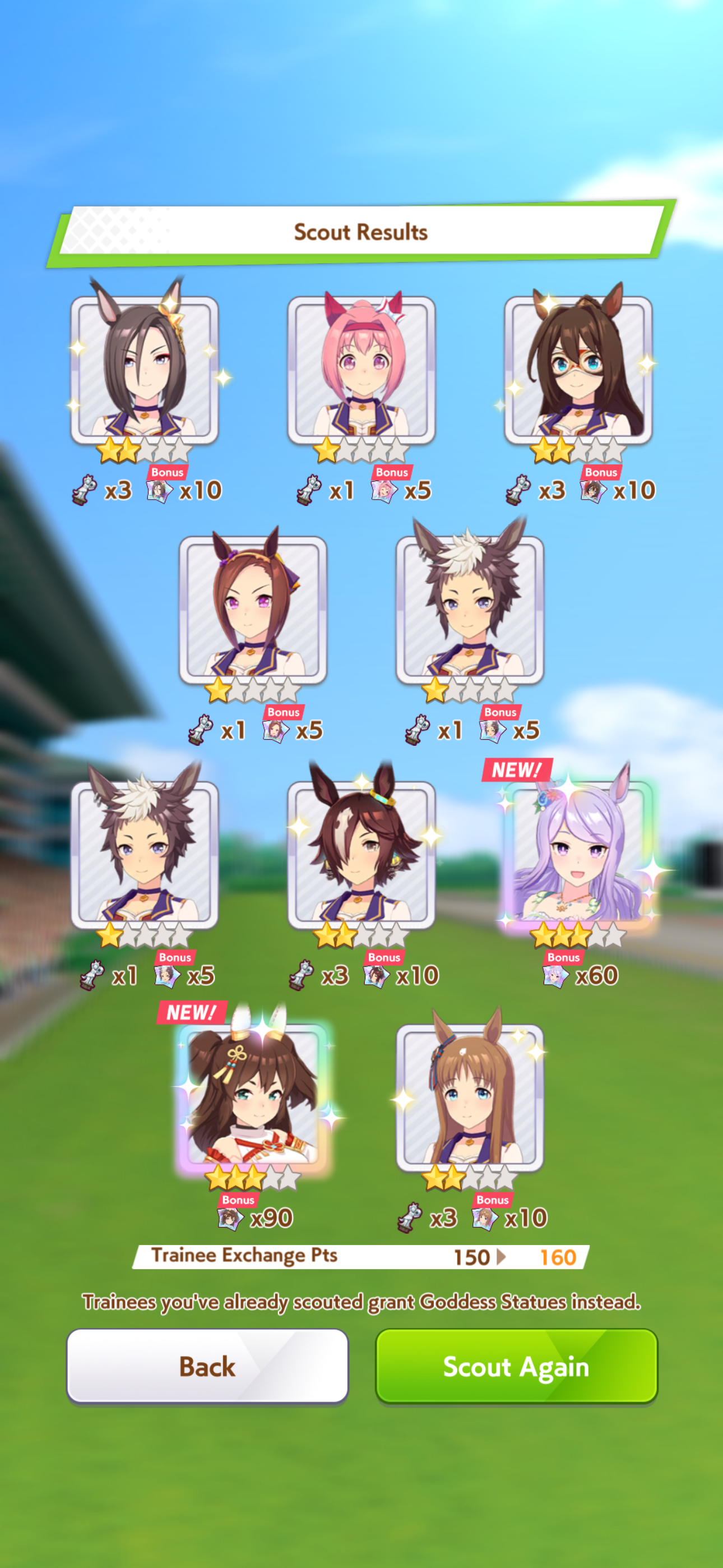Open the masked trainee with glasses card

pyautogui.click(x=578, y=371)
